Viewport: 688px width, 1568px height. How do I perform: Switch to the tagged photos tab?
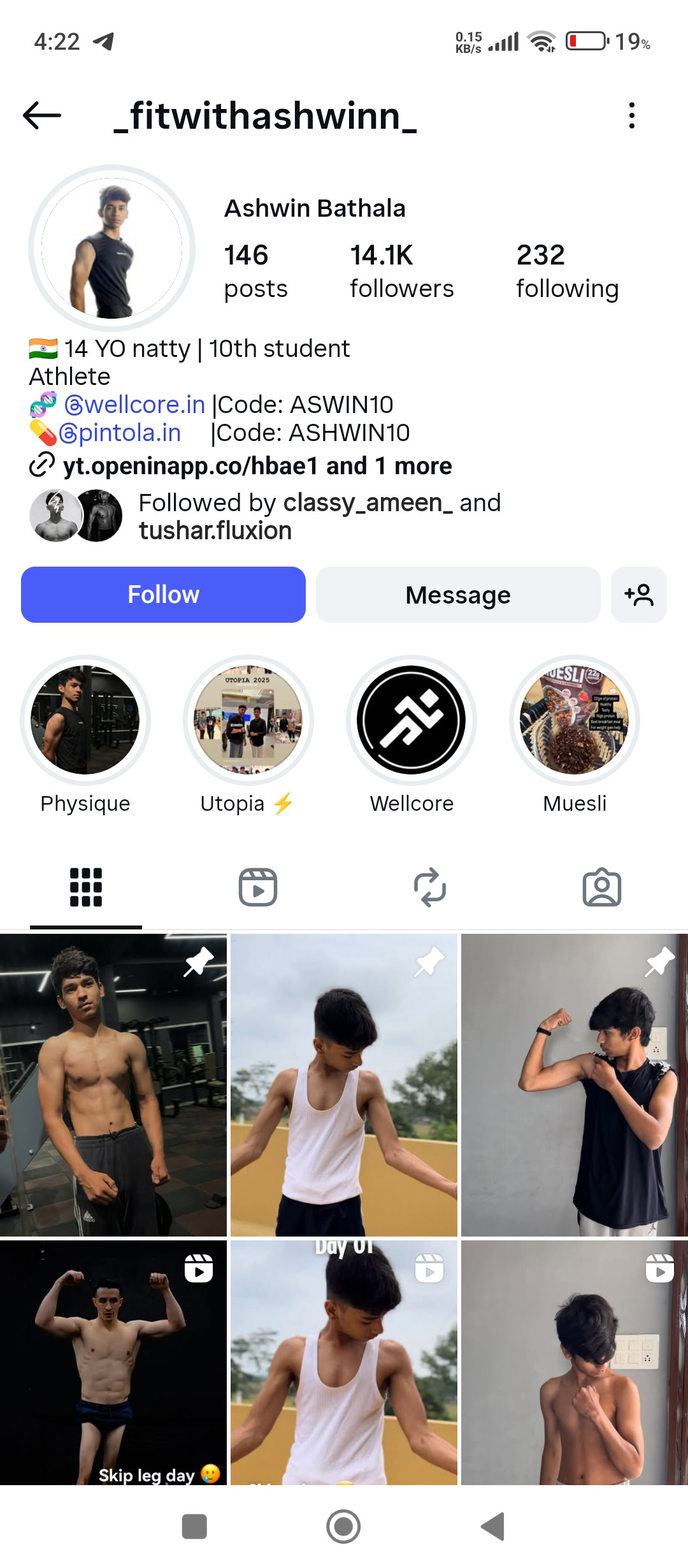(601, 887)
